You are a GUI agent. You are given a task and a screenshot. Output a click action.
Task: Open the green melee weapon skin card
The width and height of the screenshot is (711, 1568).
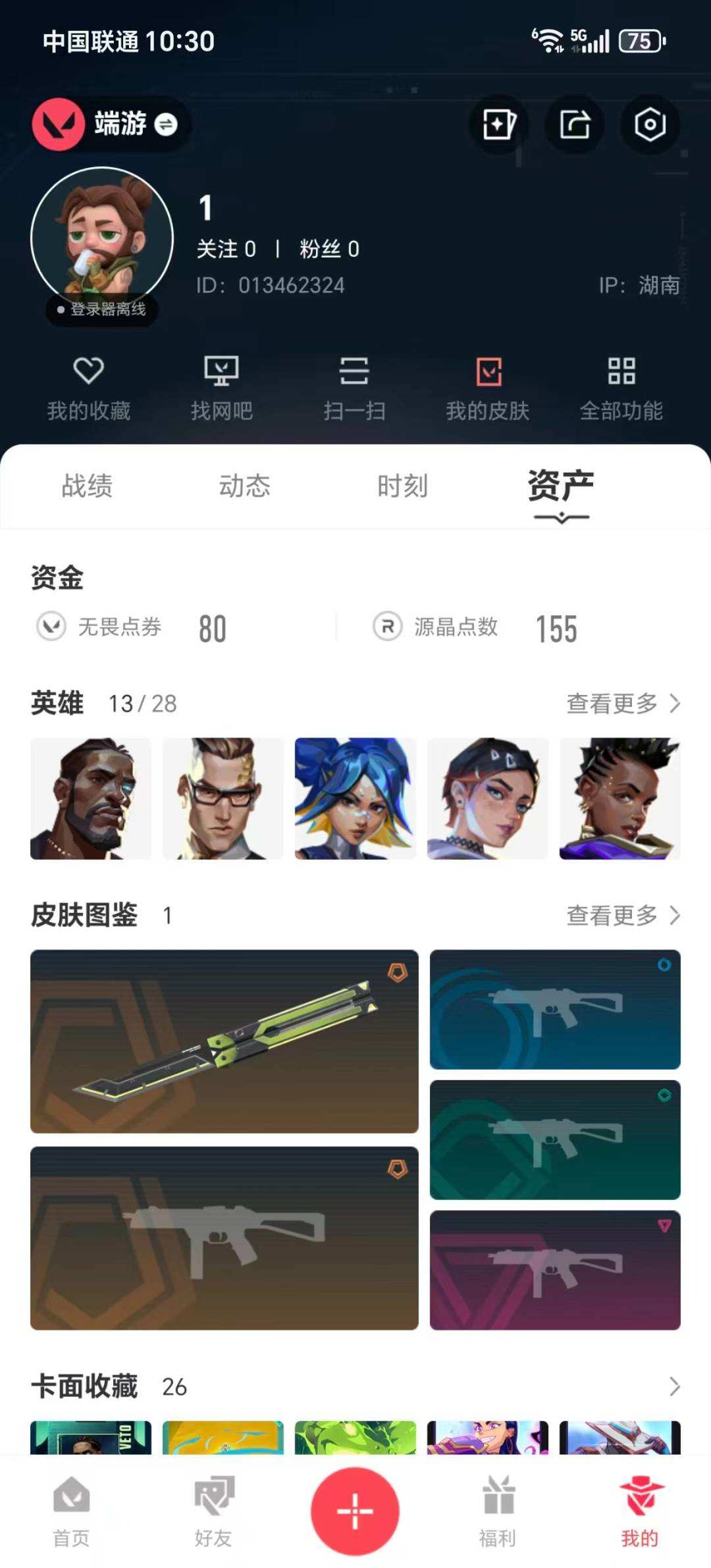(x=224, y=1041)
